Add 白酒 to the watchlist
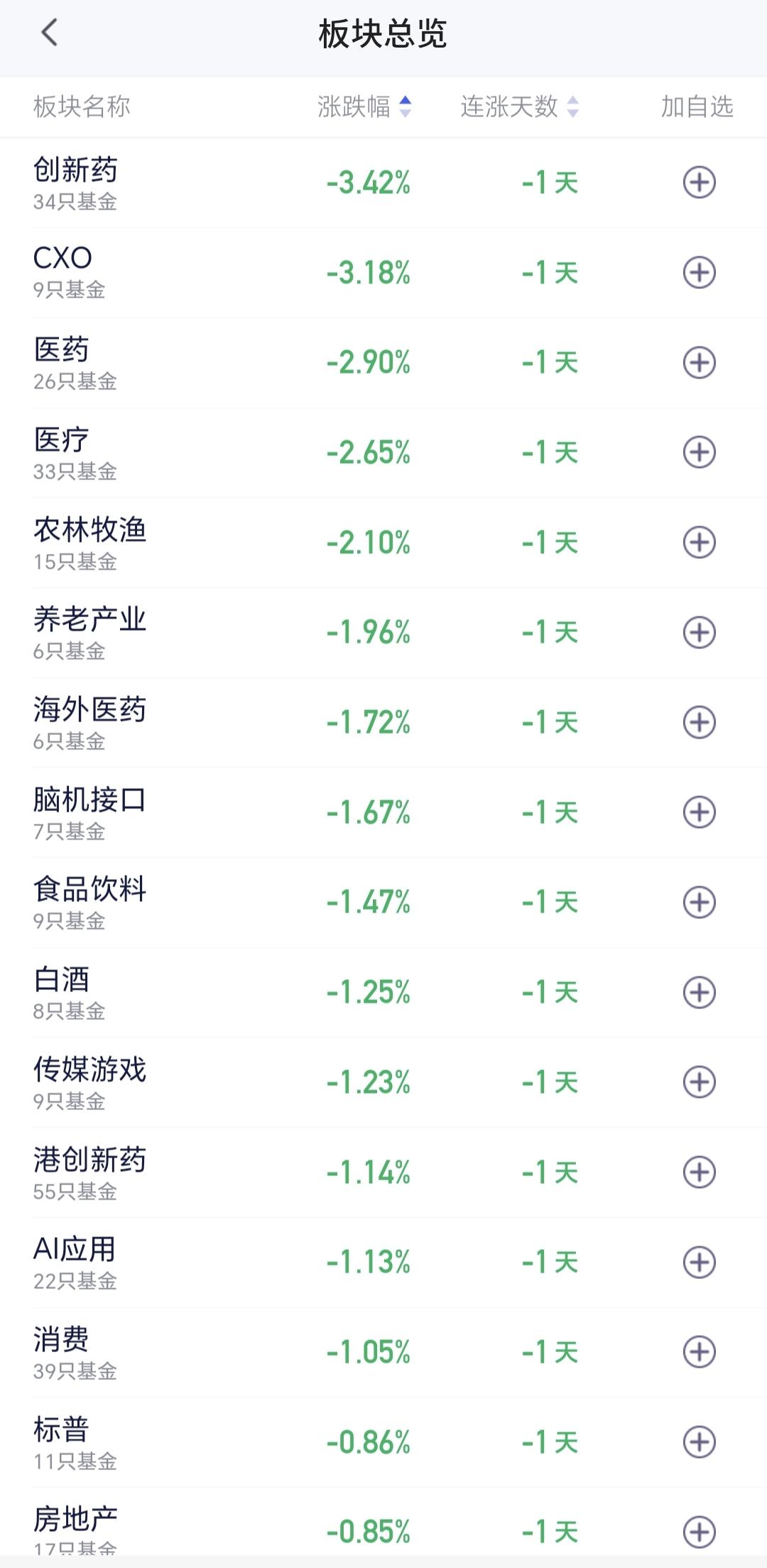This screenshot has width=767, height=1568. tap(699, 992)
